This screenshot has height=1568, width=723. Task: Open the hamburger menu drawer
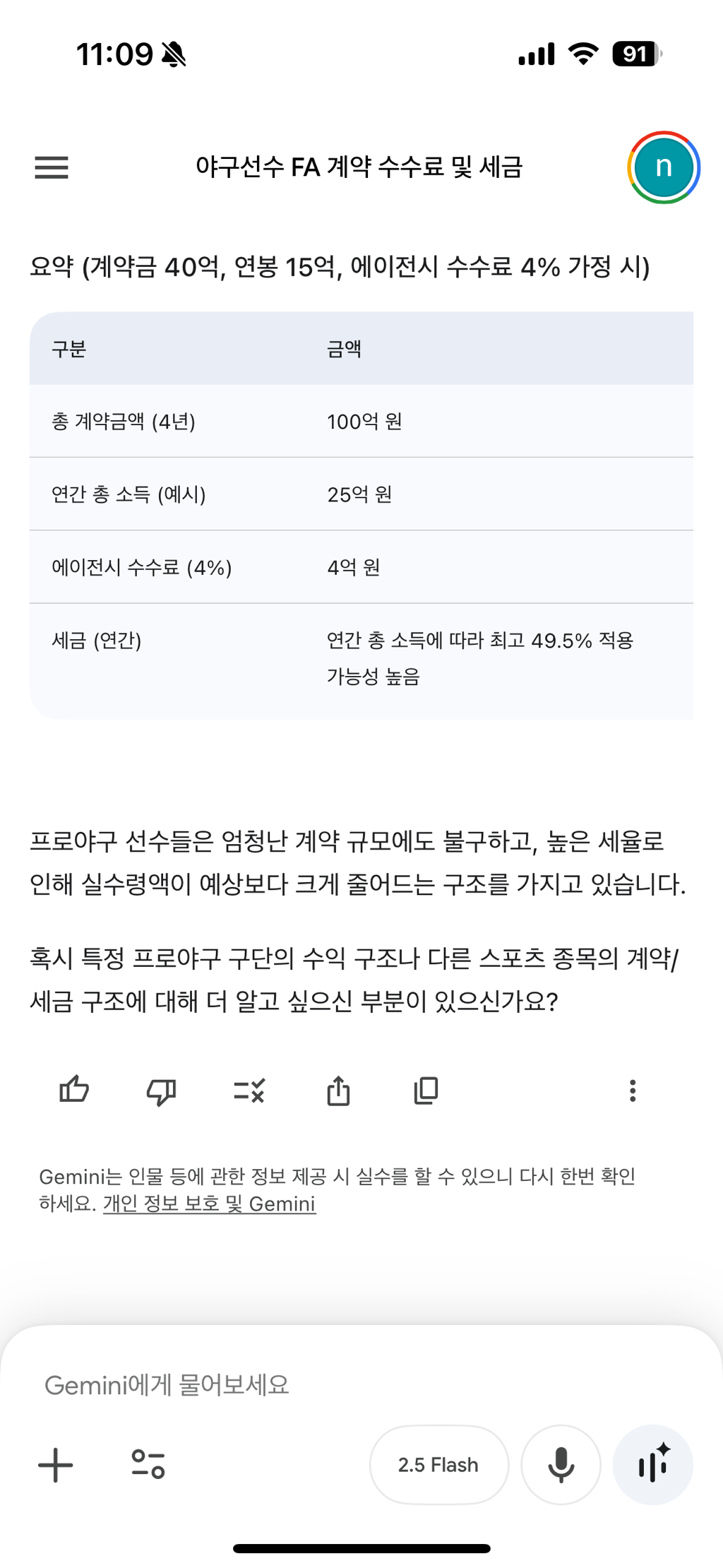[52, 167]
